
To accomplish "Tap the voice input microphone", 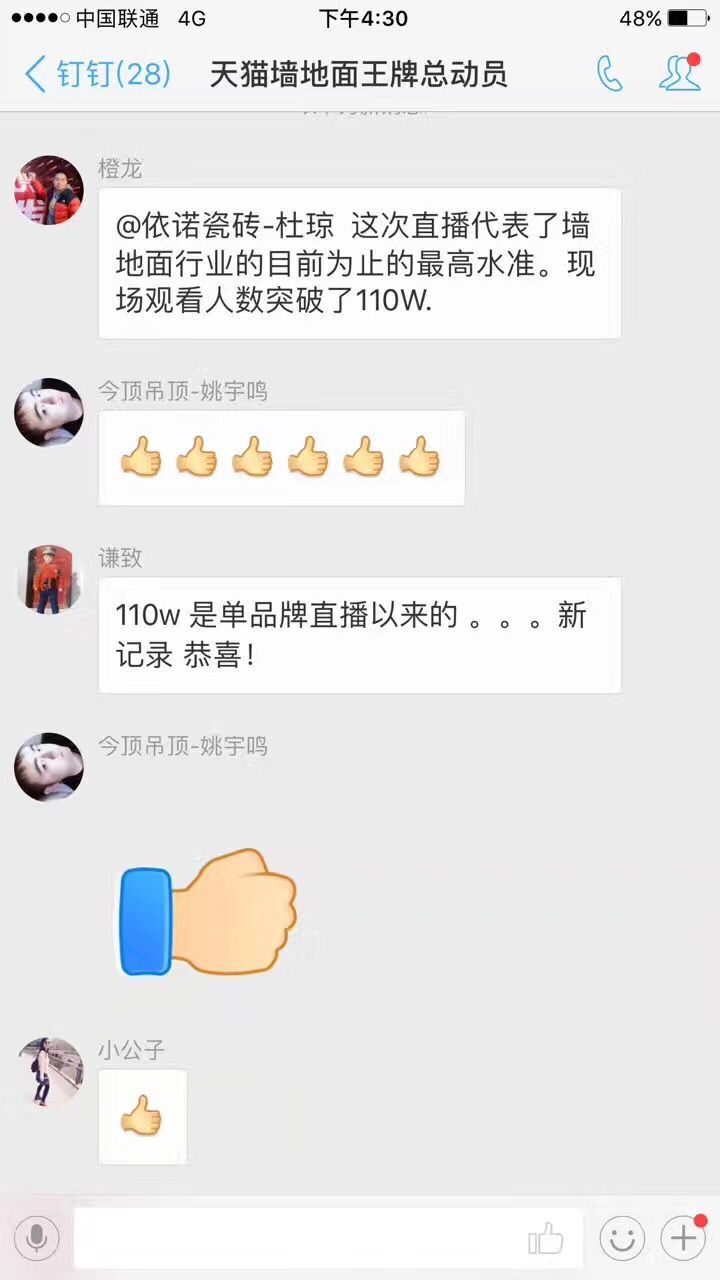I will click(x=37, y=1240).
